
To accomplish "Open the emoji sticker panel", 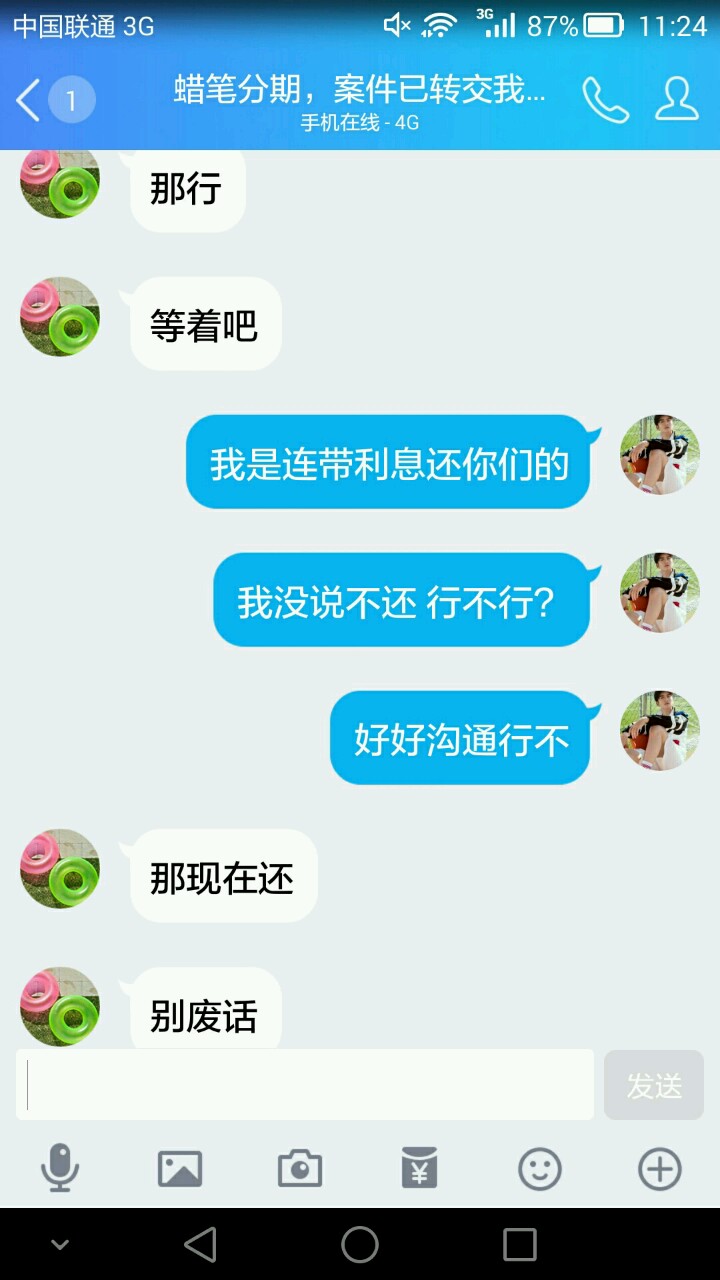I will [x=540, y=1168].
